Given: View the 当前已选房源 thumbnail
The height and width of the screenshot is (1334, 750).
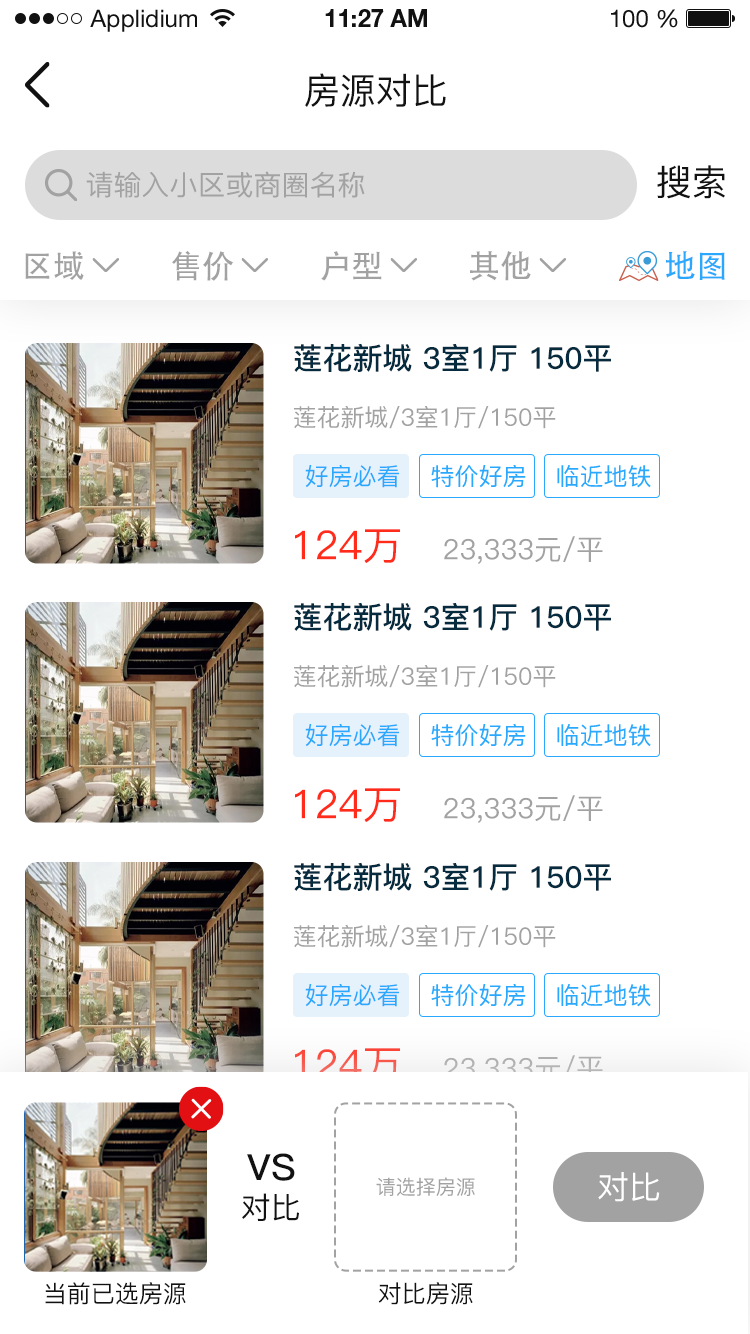Looking at the screenshot, I should [x=115, y=1187].
